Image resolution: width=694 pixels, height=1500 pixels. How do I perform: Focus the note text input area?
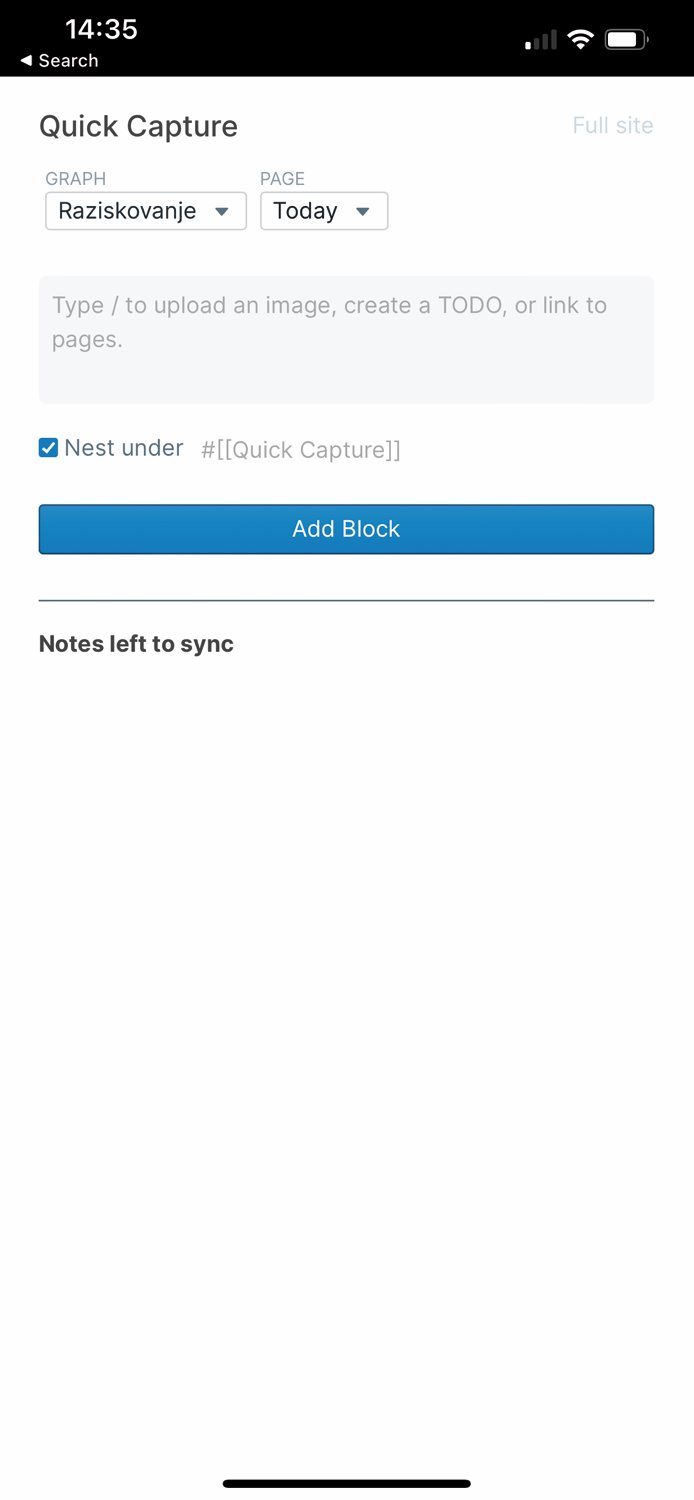(346, 339)
